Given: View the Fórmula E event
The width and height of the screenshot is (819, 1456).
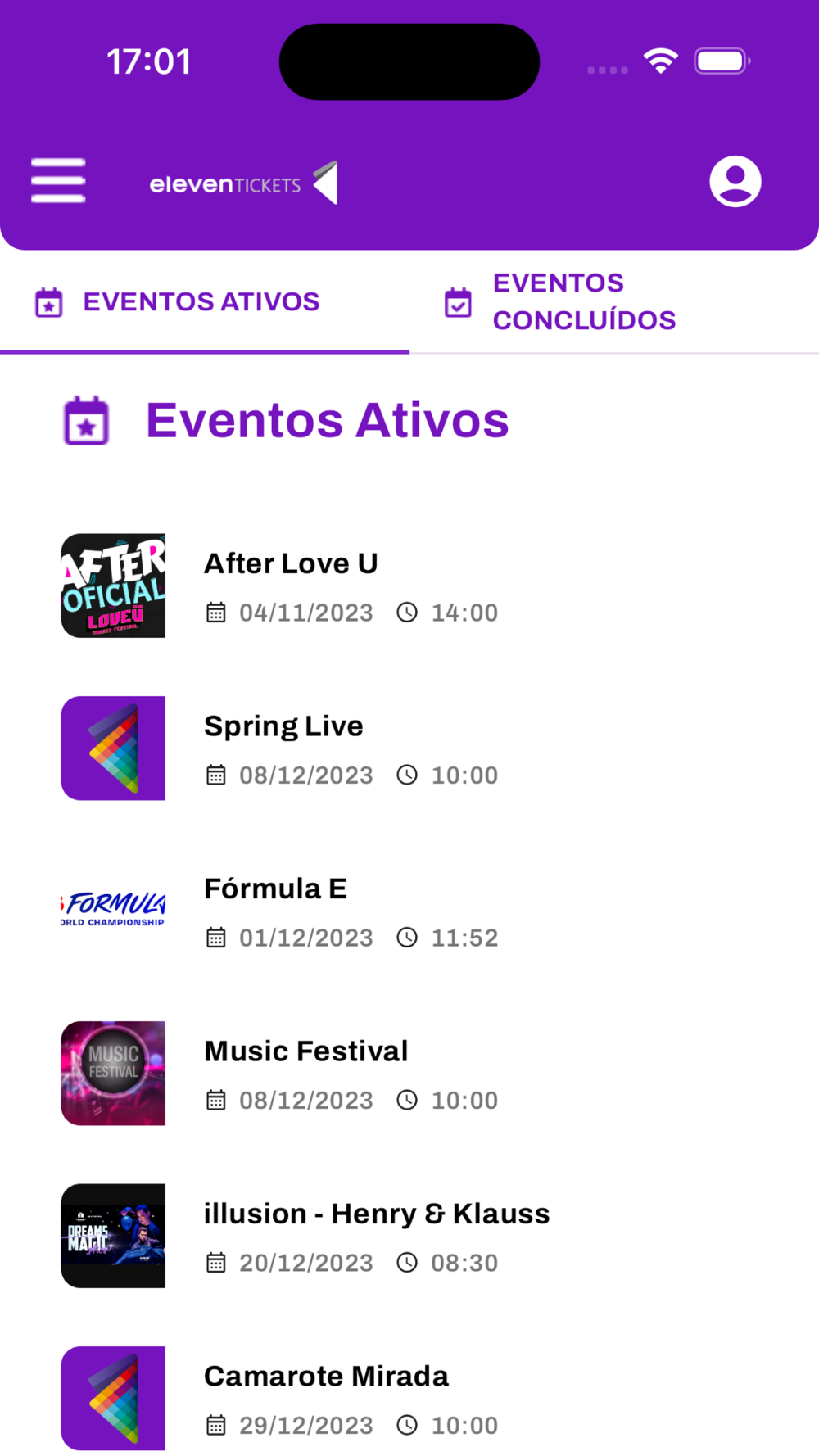Looking at the screenshot, I should [x=275, y=889].
